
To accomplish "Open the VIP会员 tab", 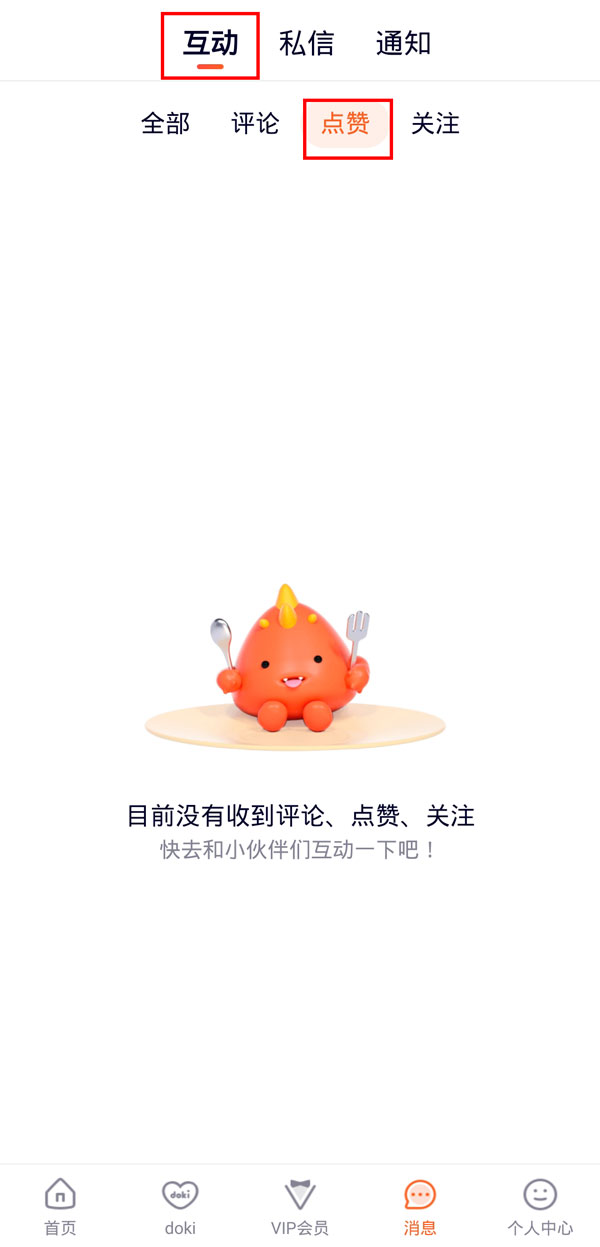I will click(x=300, y=1205).
